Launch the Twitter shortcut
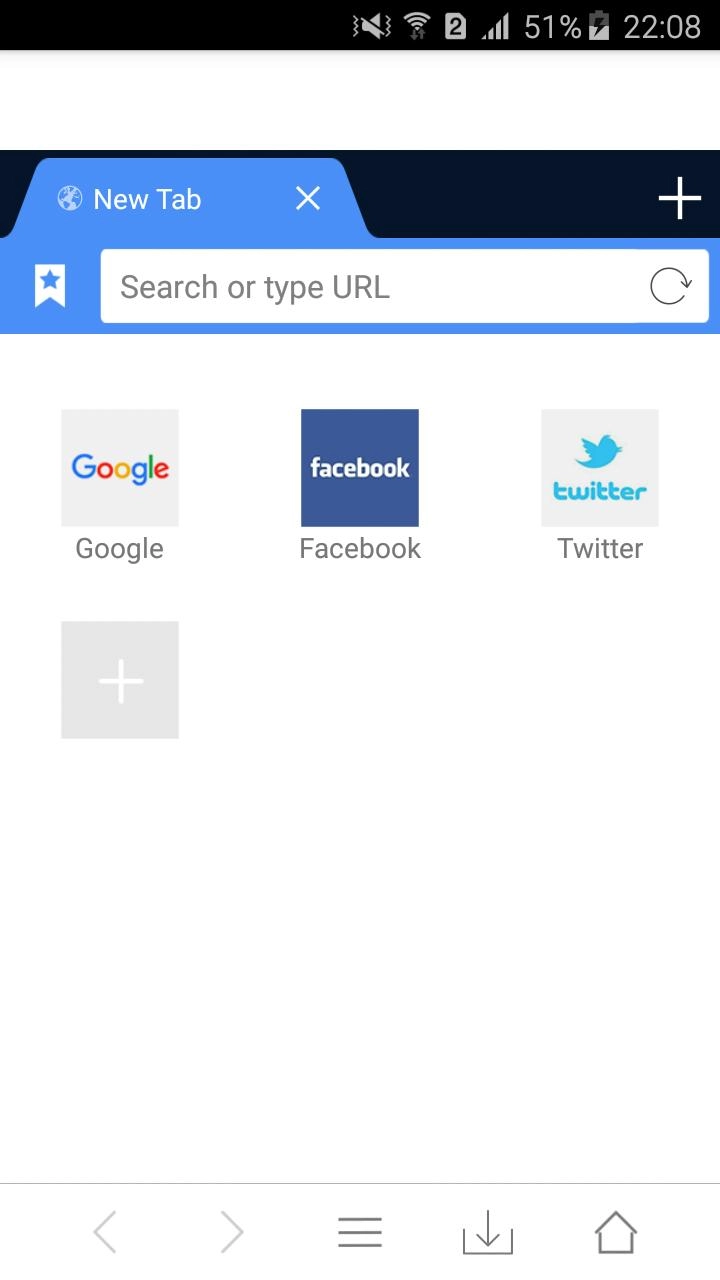 600,468
